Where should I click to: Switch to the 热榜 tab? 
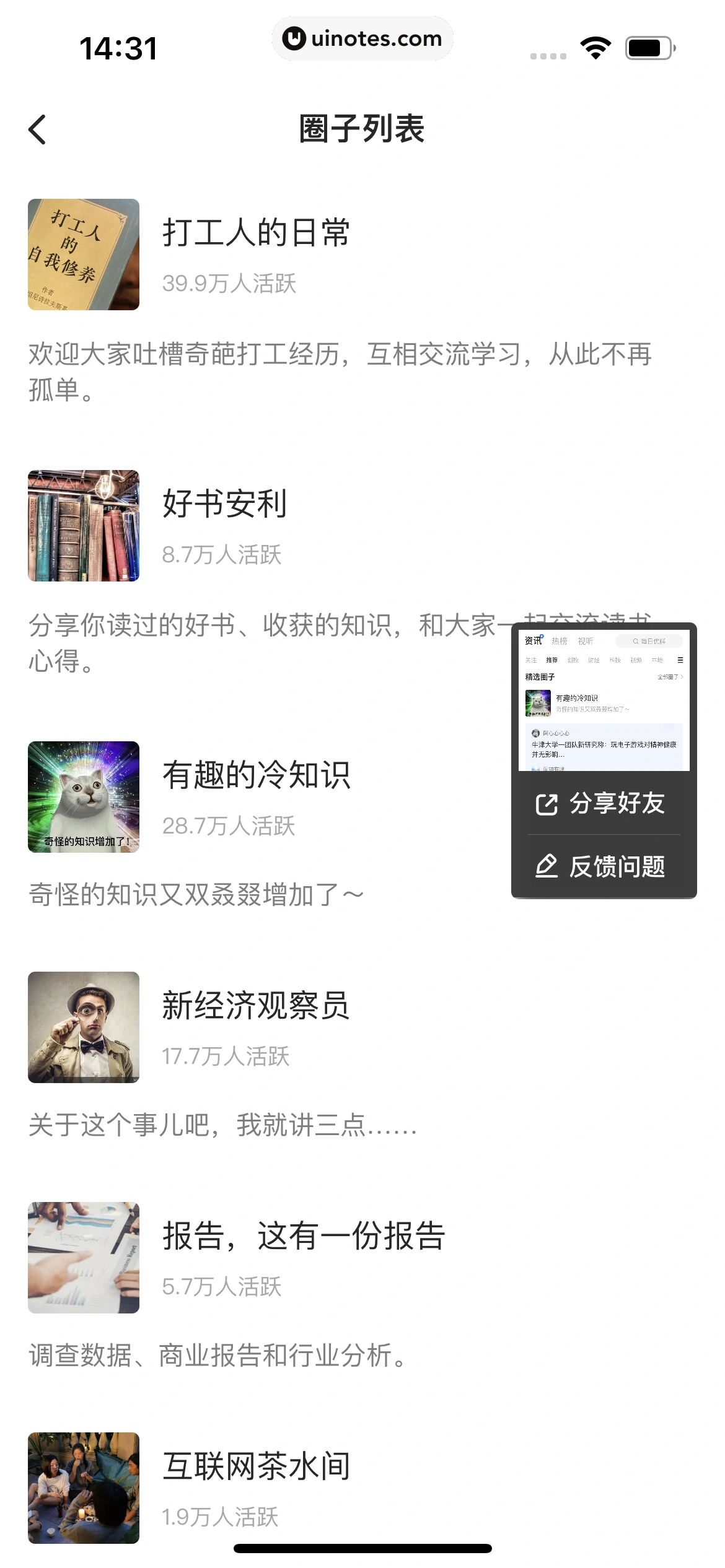point(559,640)
